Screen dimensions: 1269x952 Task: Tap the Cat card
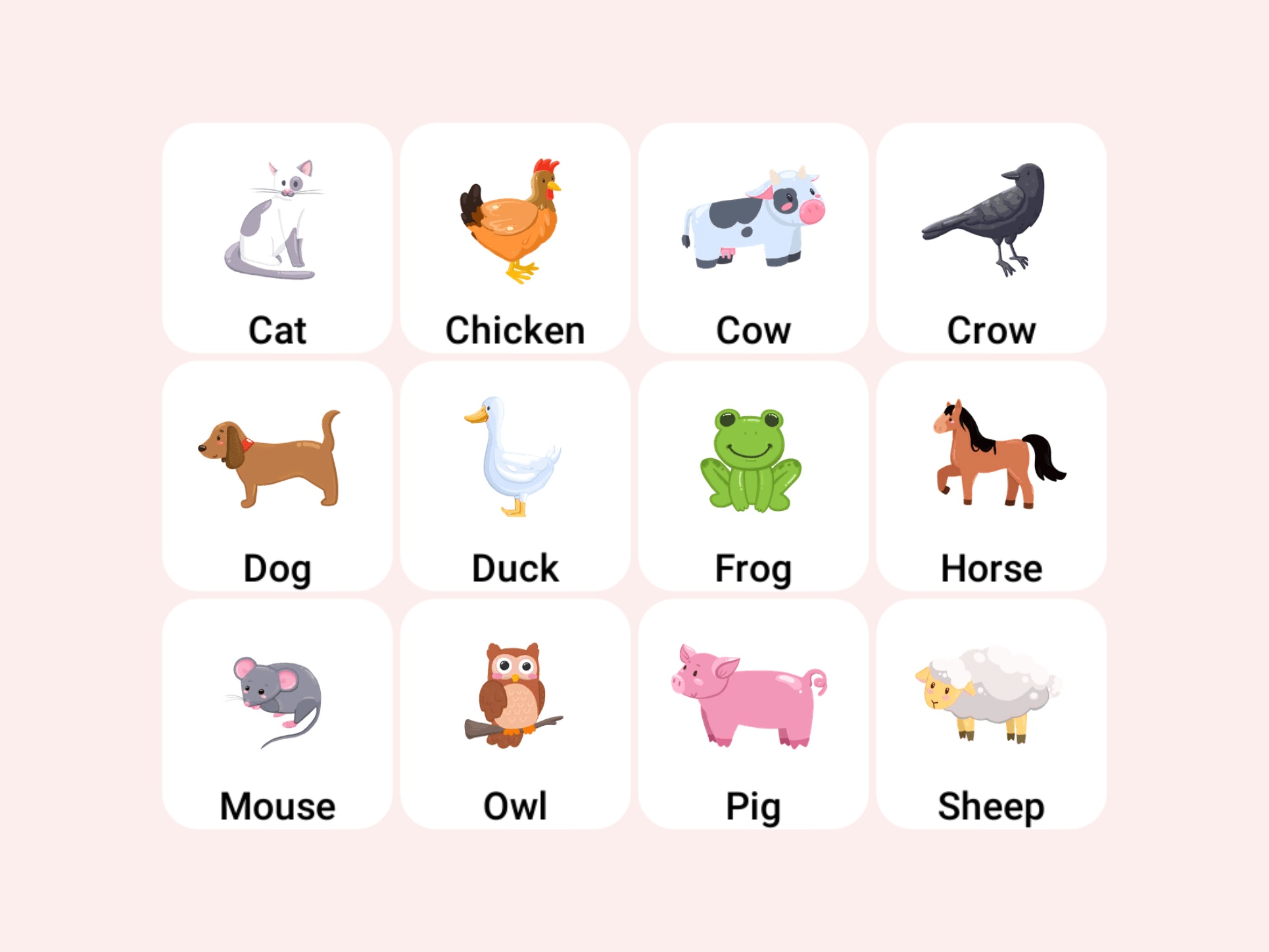coord(277,238)
